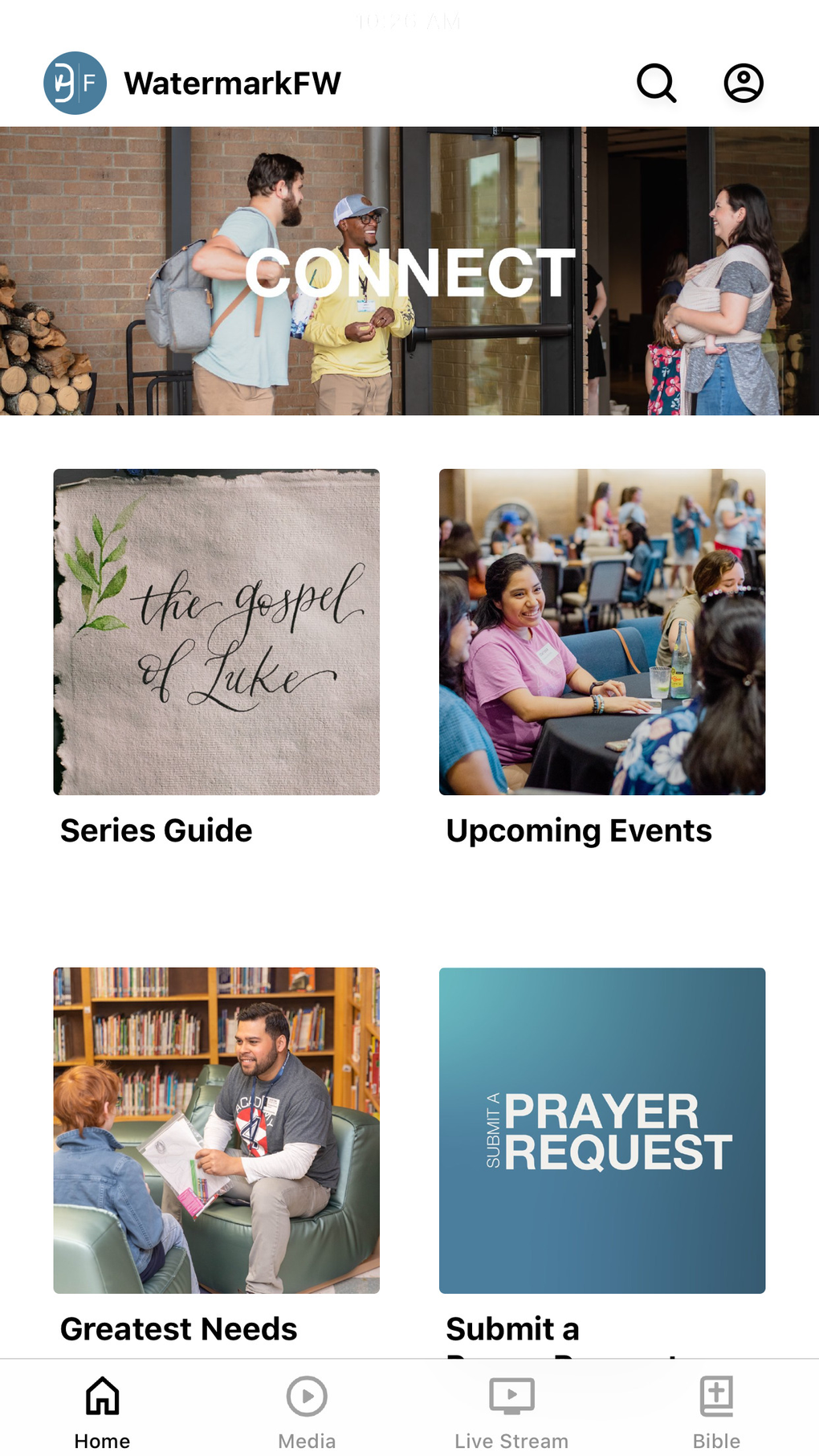Open the Bible tab
The height and width of the screenshot is (1456, 819).
click(x=716, y=1410)
